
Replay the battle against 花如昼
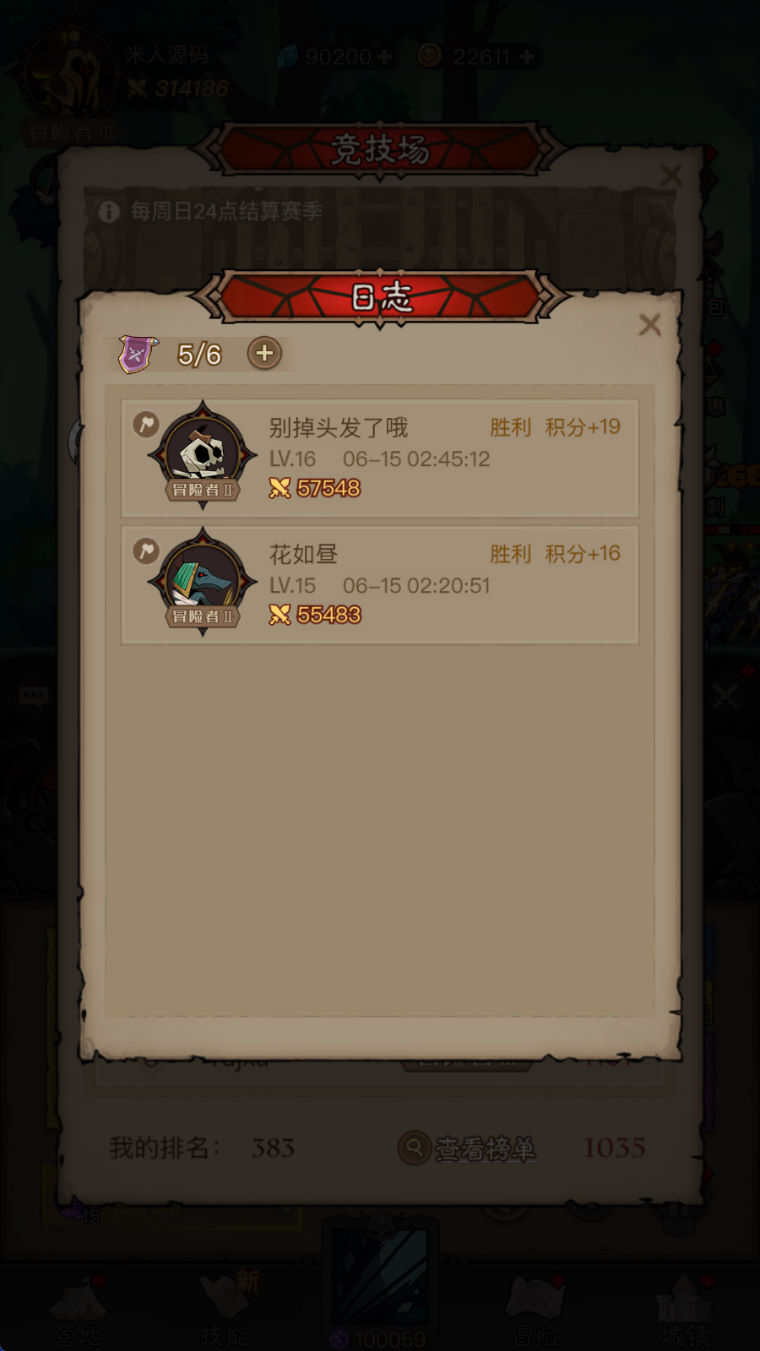(146, 550)
